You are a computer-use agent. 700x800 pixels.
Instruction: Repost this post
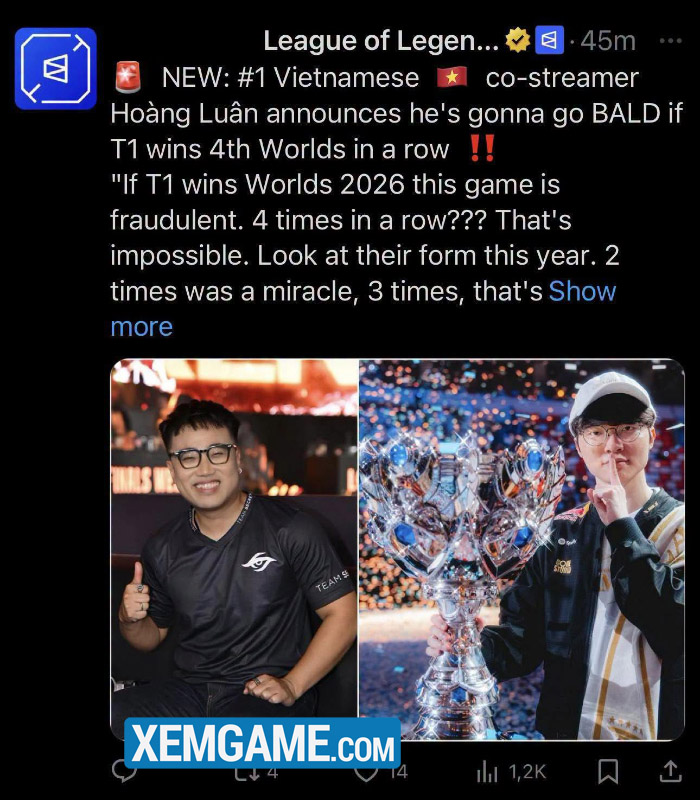[257, 772]
